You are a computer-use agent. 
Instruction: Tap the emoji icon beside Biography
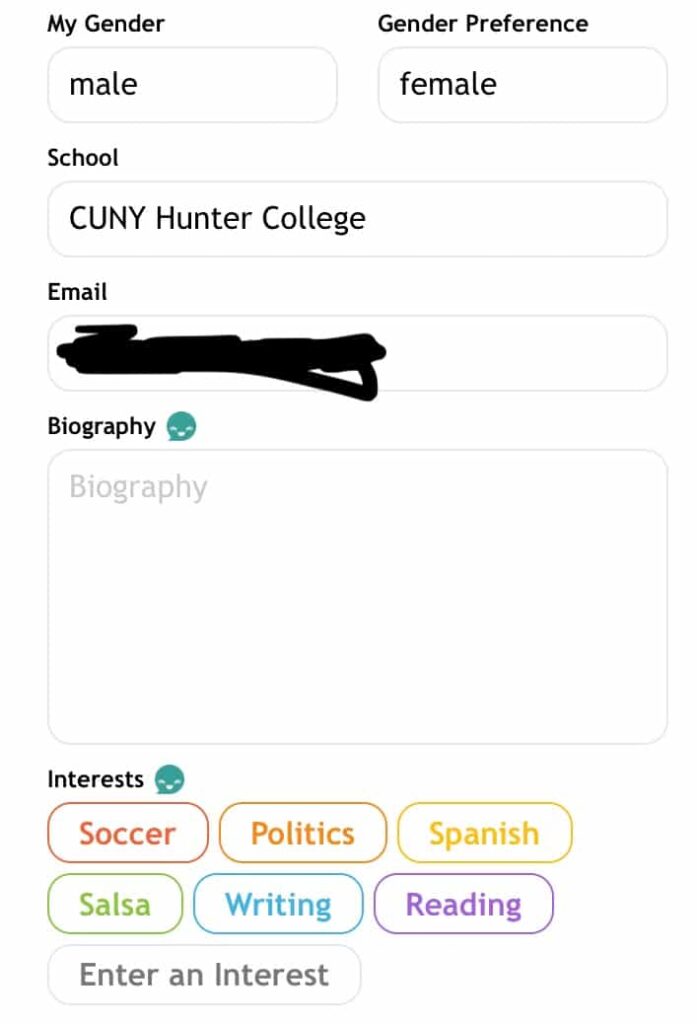click(x=181, y=427)
